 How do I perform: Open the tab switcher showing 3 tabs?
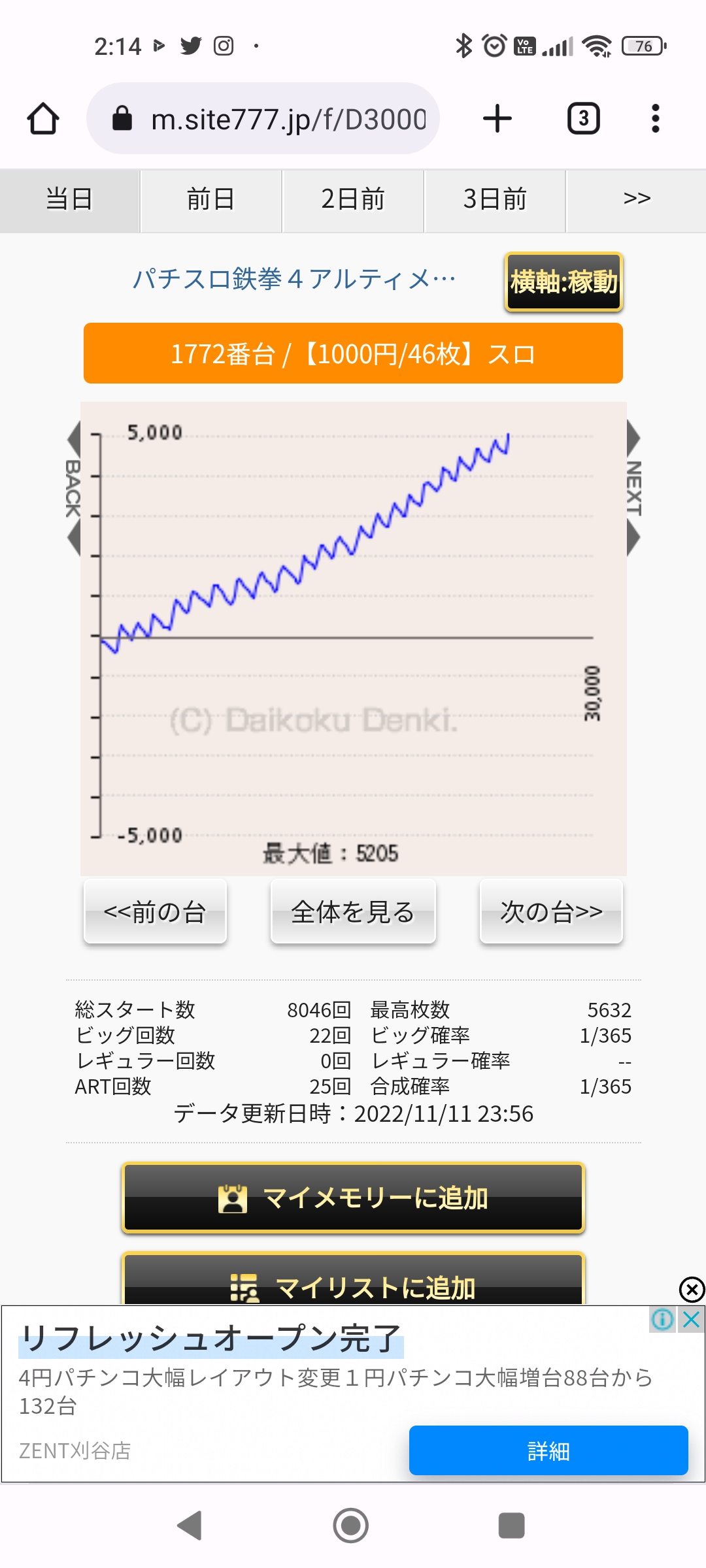coord(583,119)
